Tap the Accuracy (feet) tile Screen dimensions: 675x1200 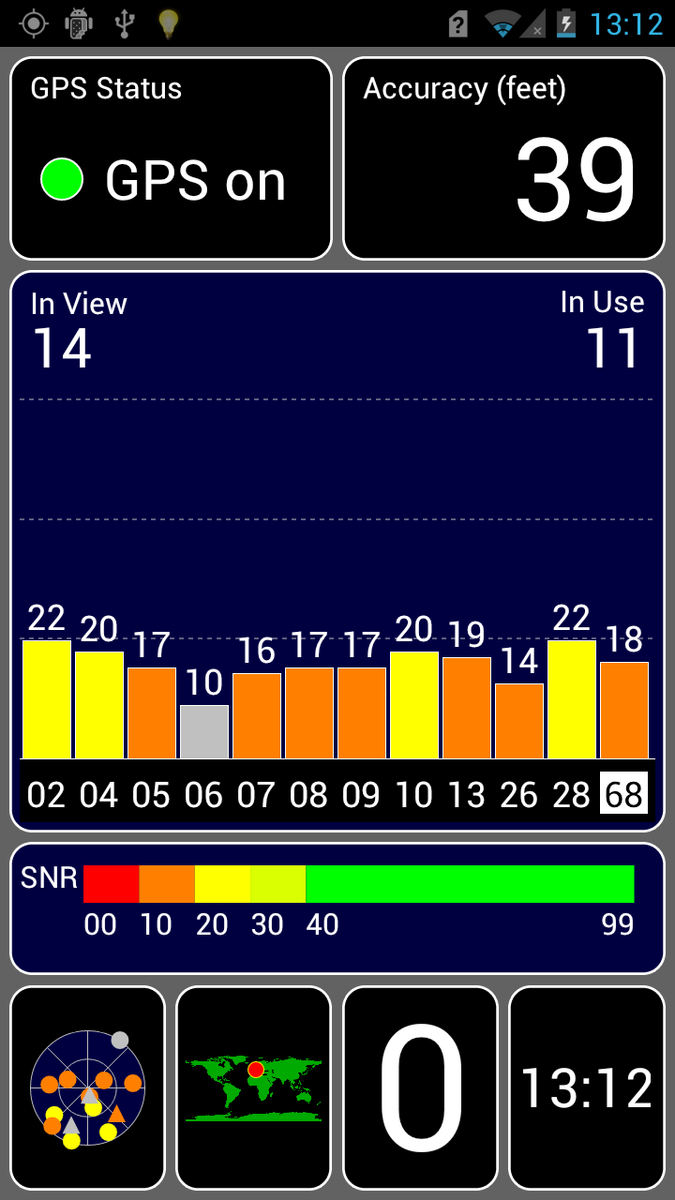coord(504,158)
